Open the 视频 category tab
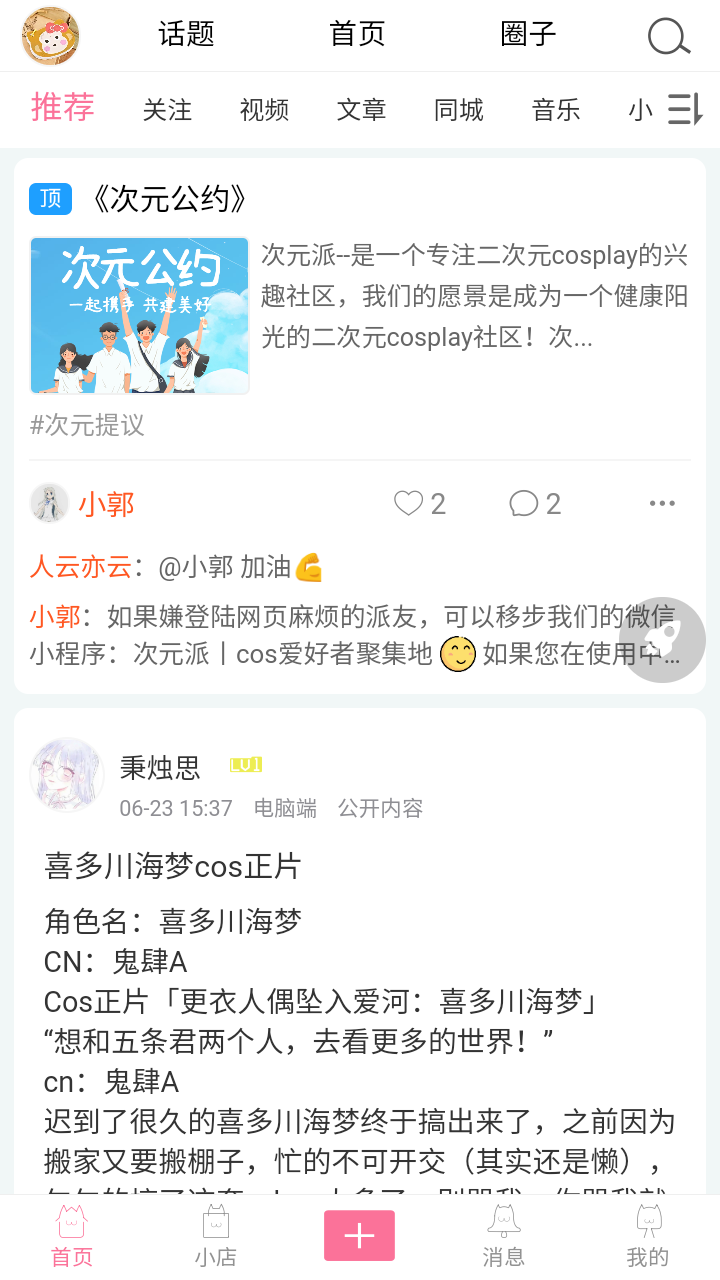Viewport: 720px width, 1280px height. (x=263, y=110)
